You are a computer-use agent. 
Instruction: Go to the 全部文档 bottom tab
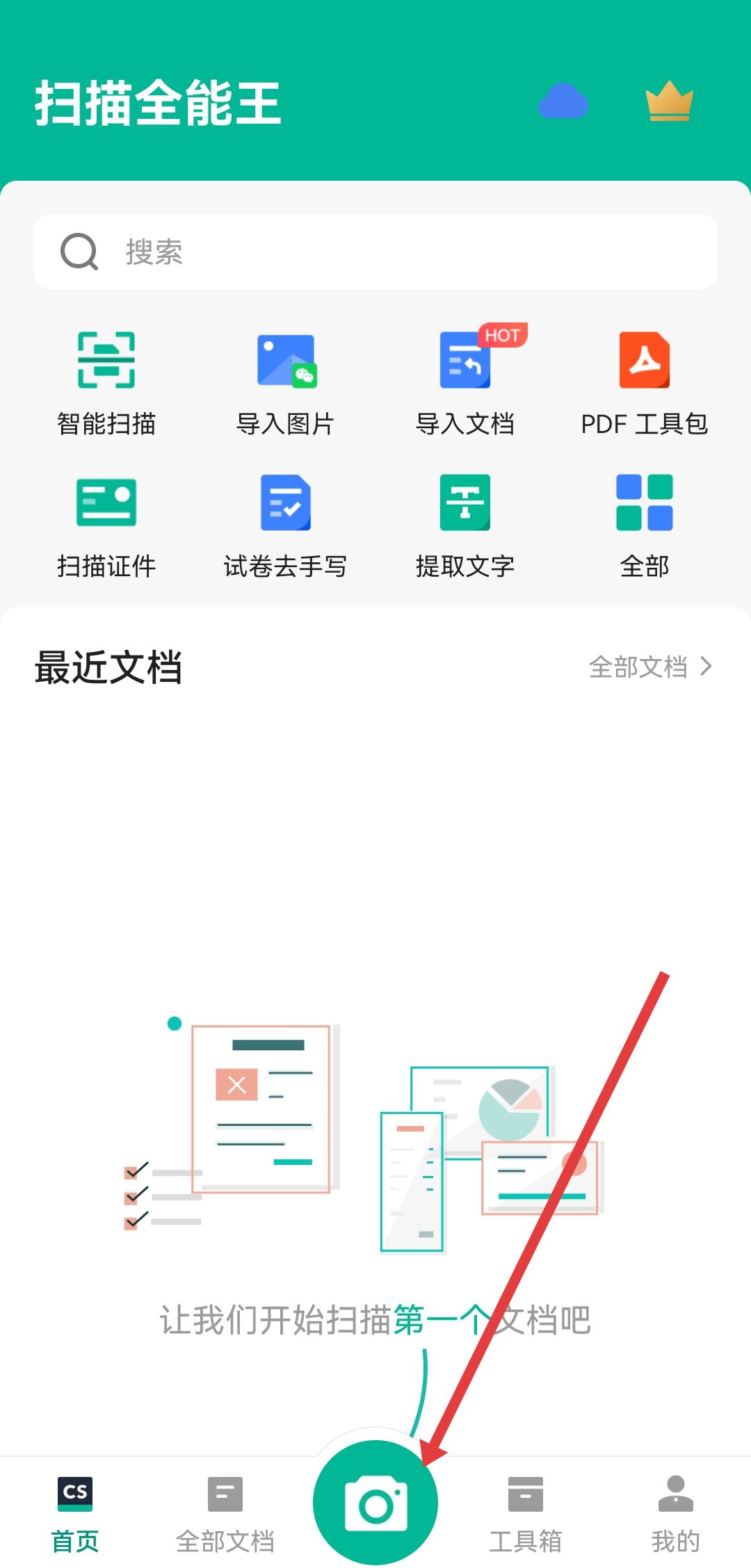click(225, 1515)
